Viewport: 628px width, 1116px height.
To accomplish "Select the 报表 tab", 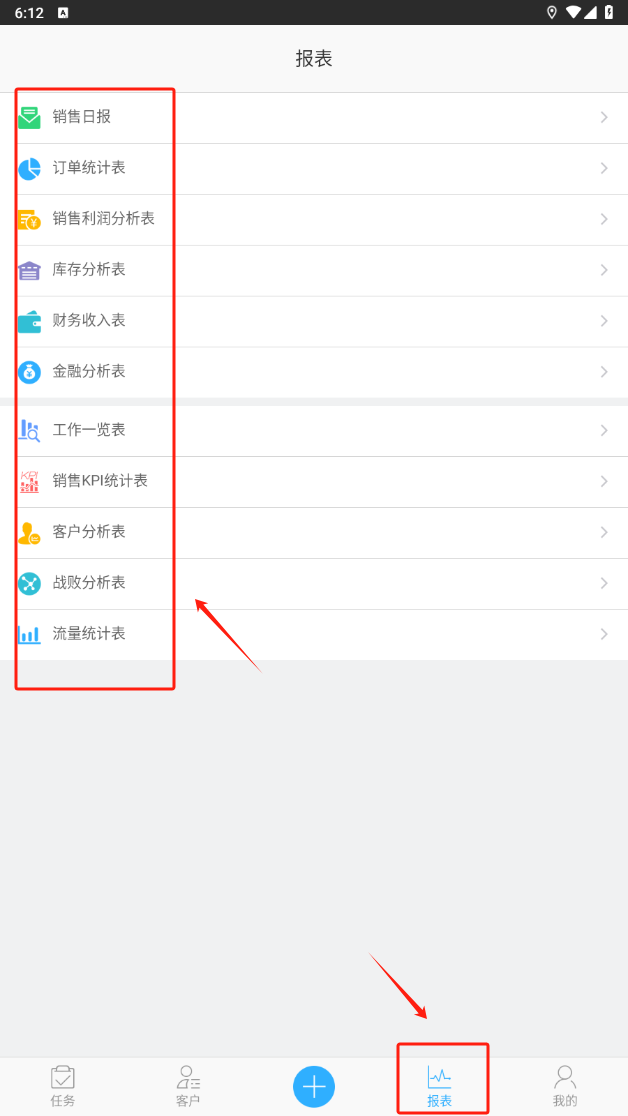I will coord(440,1086).
